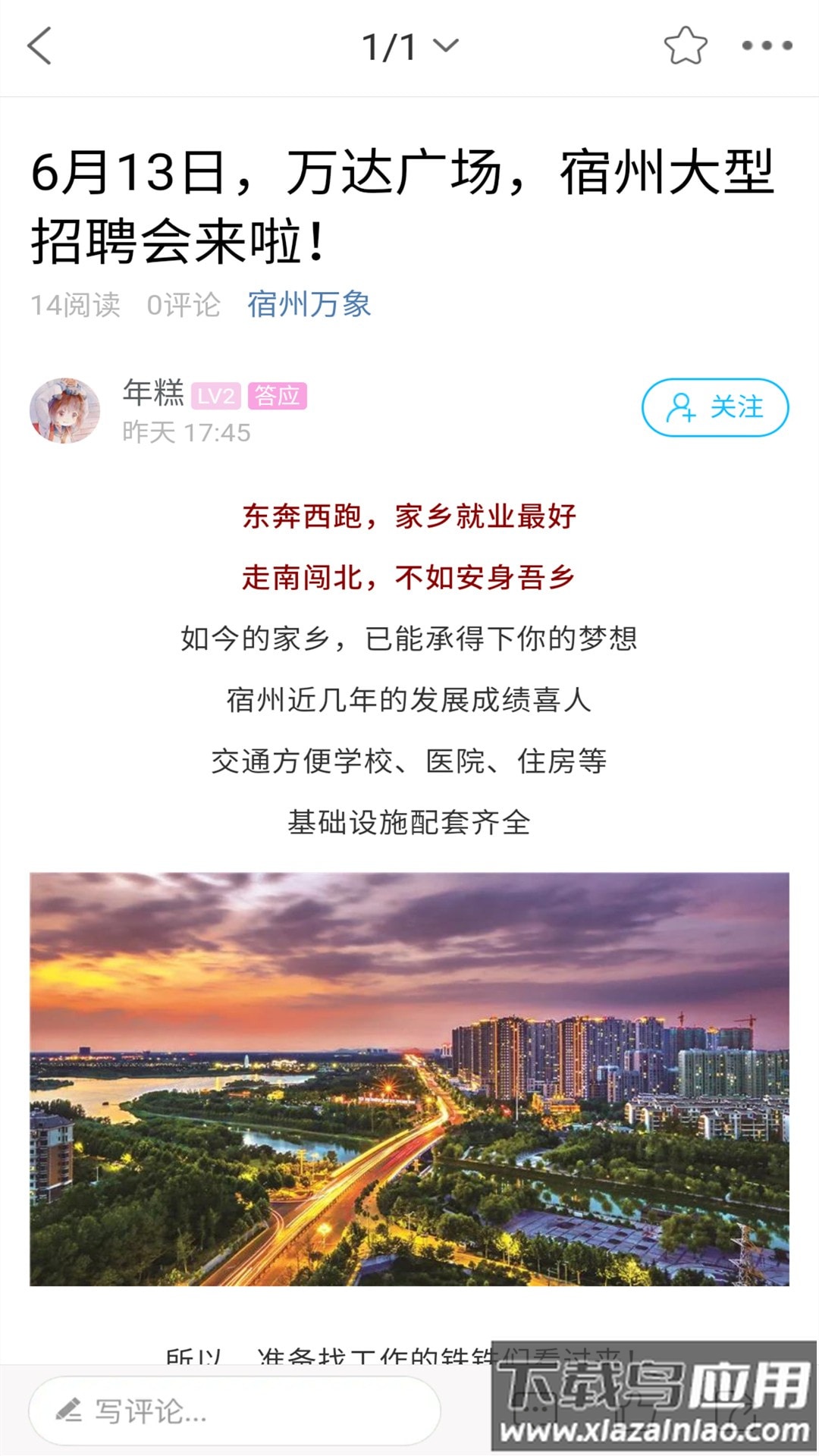Expand the 1/1 page dropdown
Image resolution: width=819 pixels, height=1456 pixels.
pyautogui.click(x=409, y=47)
